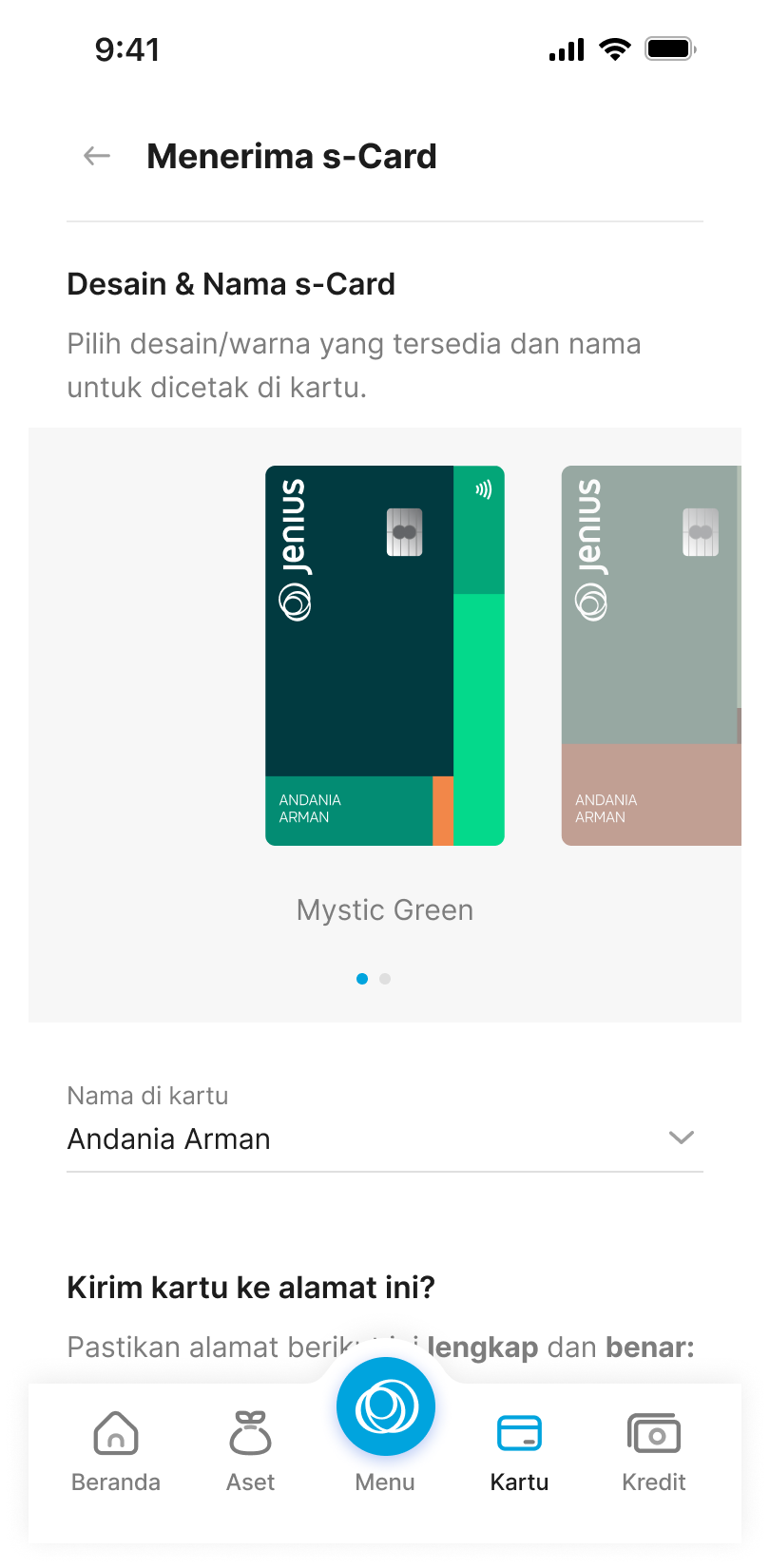
Task: Select the Mystic Green card design
Action: [x=384, y=655]
